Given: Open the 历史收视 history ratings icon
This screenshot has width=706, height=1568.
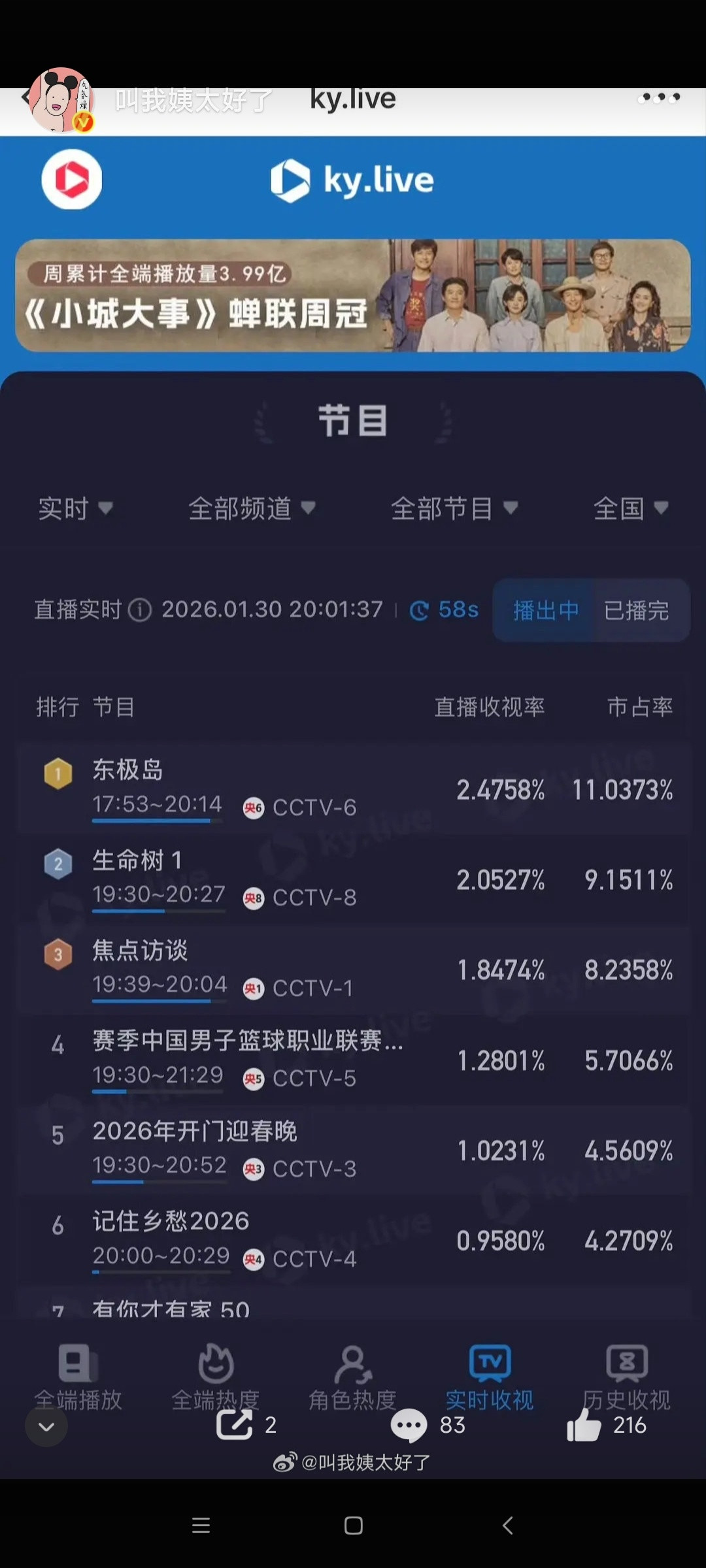Looking at the screenshot, I should pos(626,1364).
